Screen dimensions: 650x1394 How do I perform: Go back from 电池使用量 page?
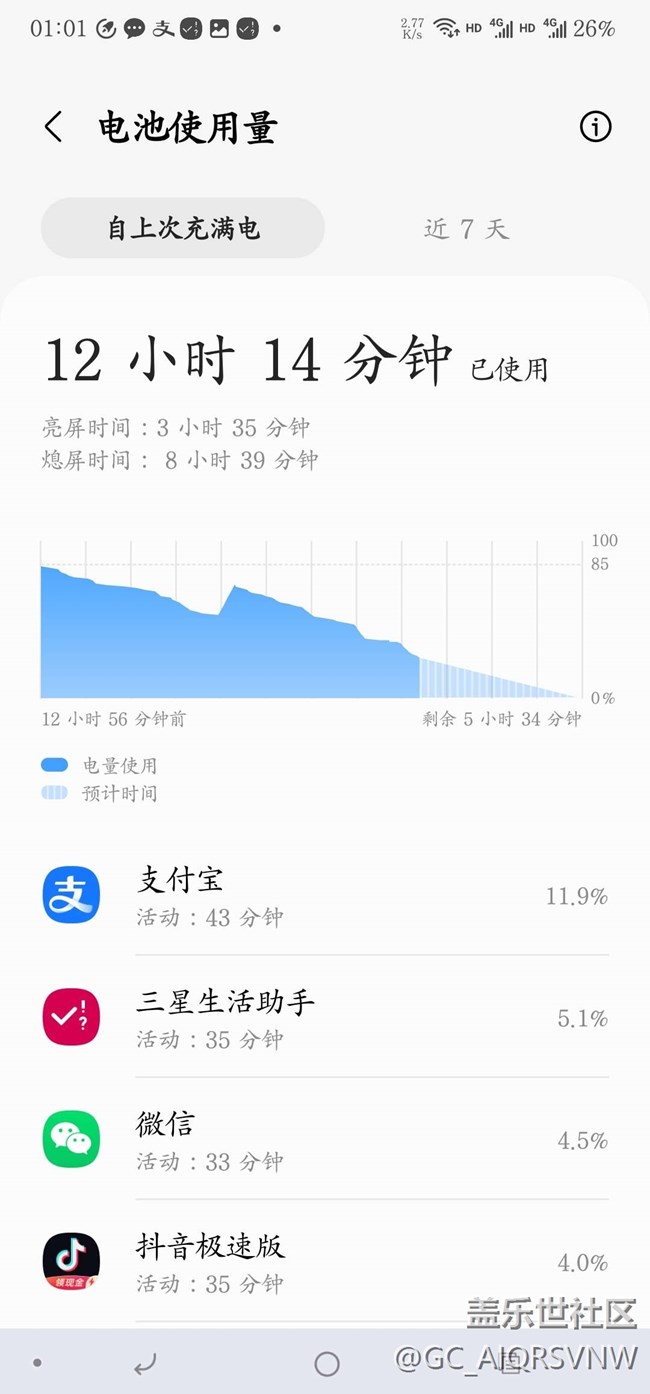[54, 127]
